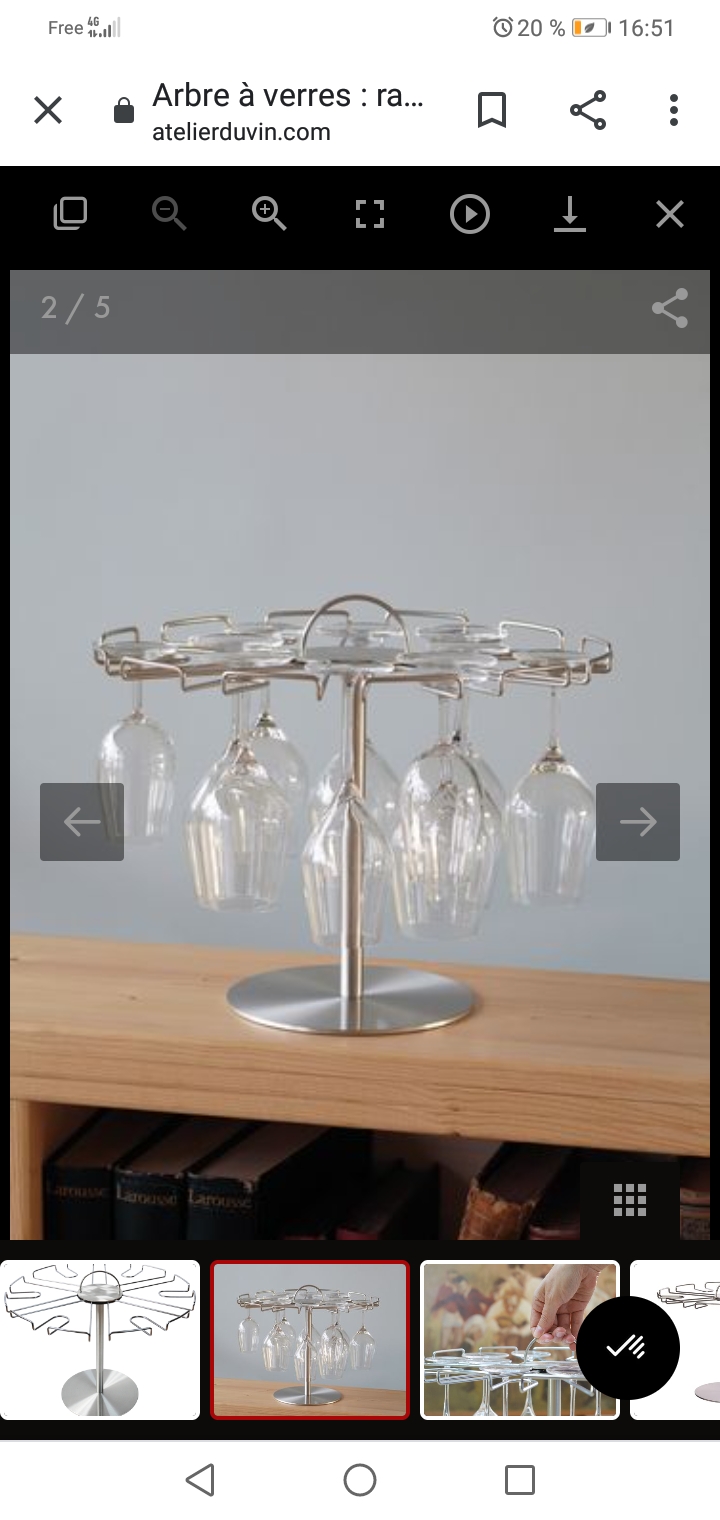
Task: Zoom in on the gallery image
Action: 269,213
